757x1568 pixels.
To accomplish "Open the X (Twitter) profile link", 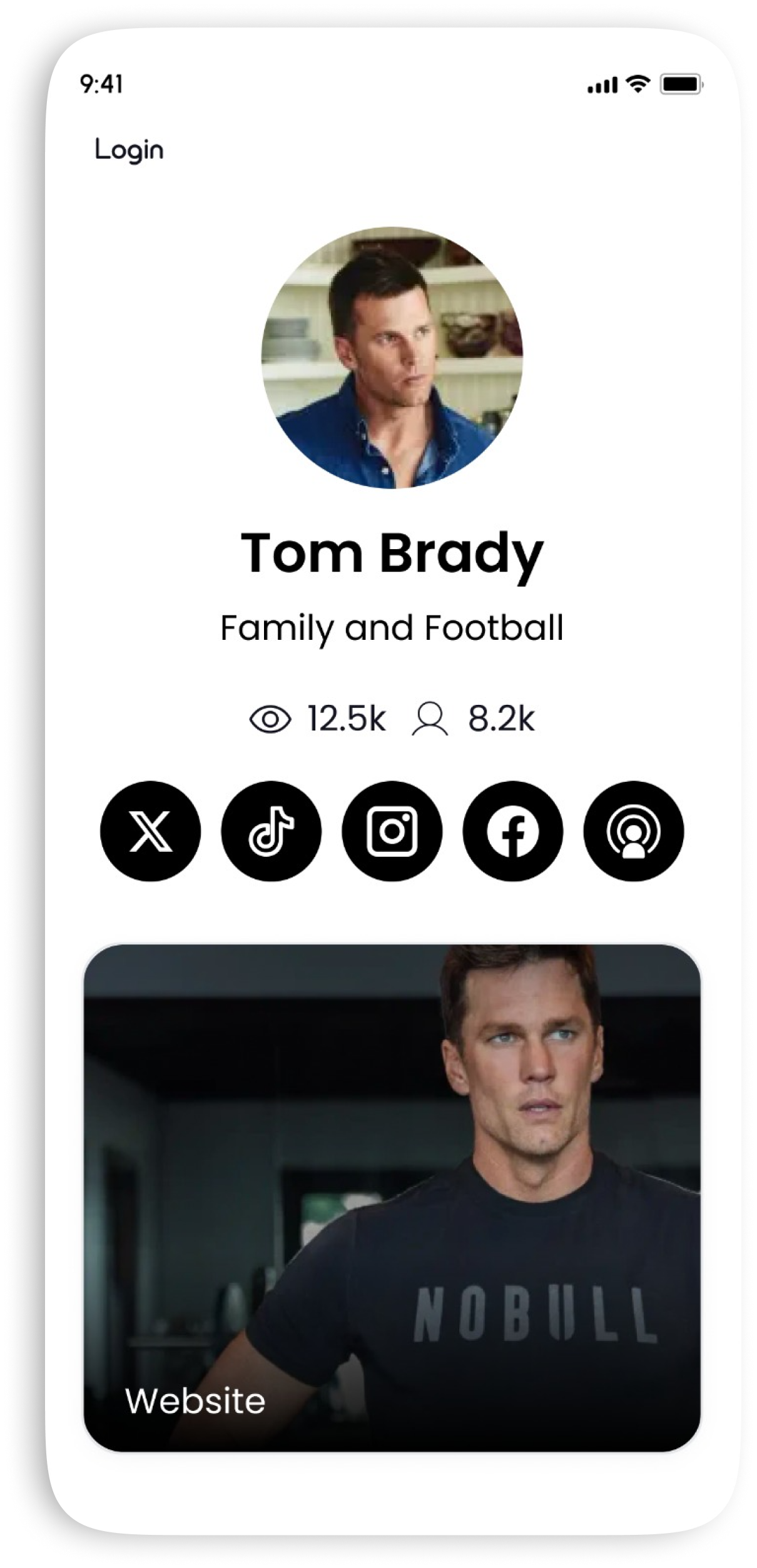I will pos(150,831).
